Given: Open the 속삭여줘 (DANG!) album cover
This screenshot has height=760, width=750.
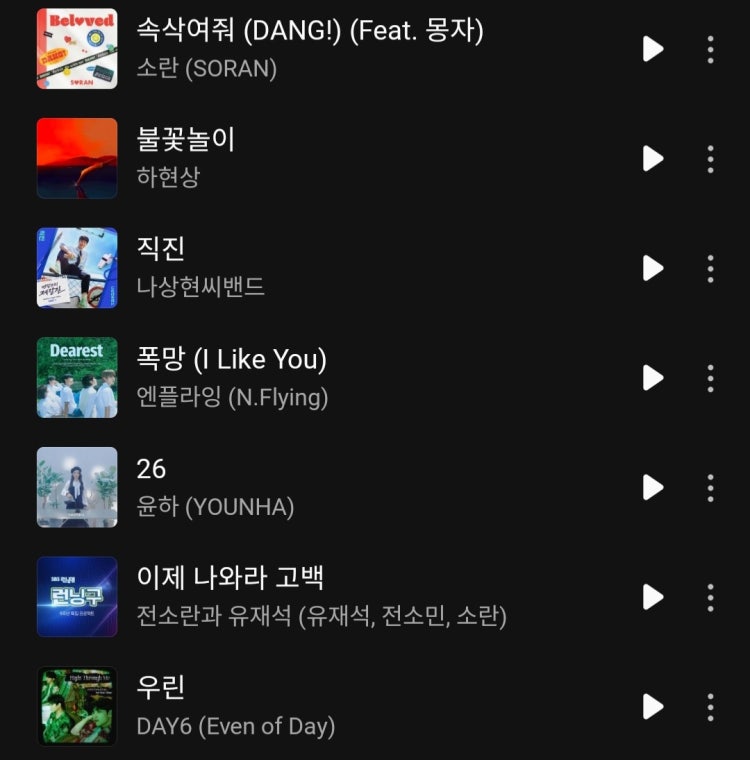Looking at the screenshot, I should point(77,49).
